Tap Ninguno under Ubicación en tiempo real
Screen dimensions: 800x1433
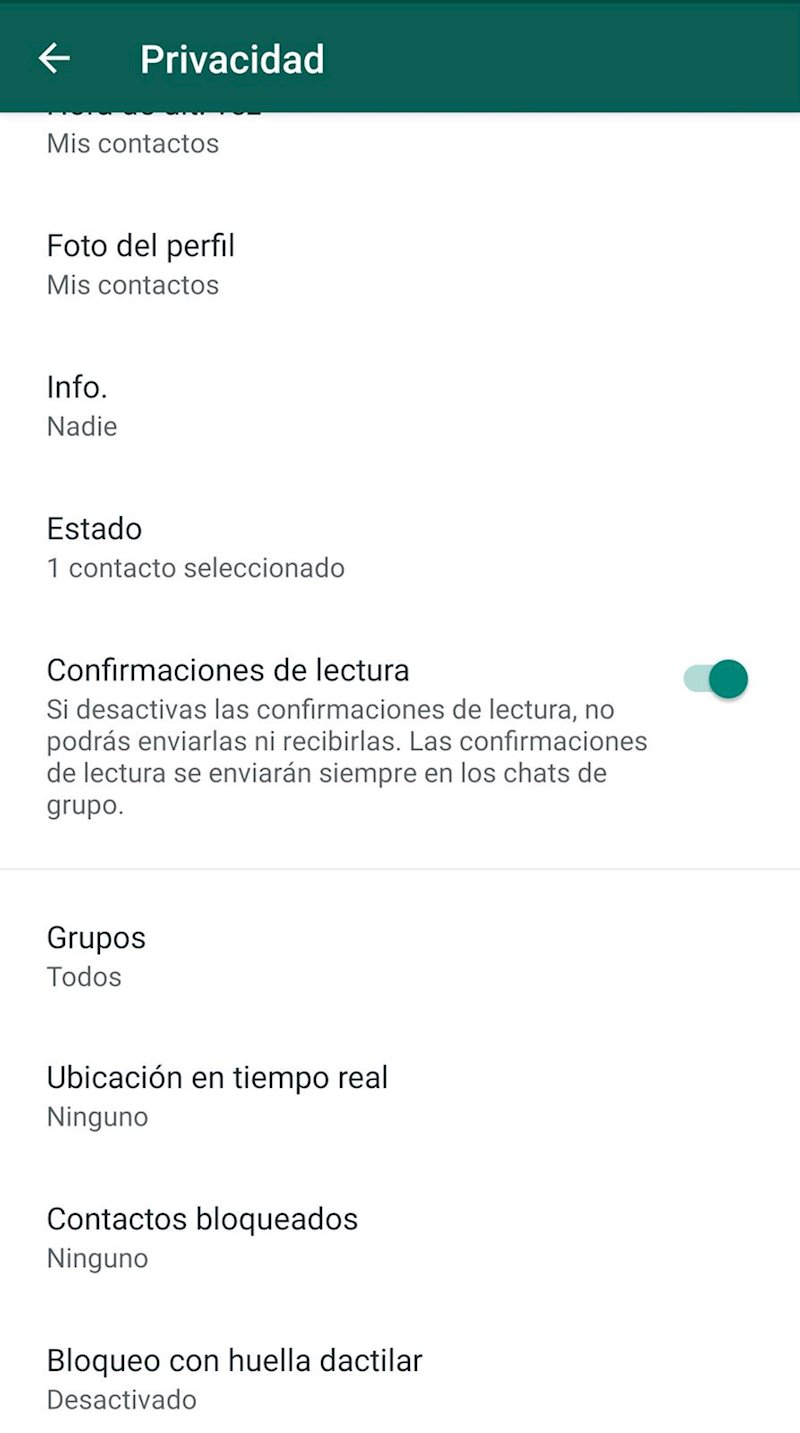[97, 1117]
